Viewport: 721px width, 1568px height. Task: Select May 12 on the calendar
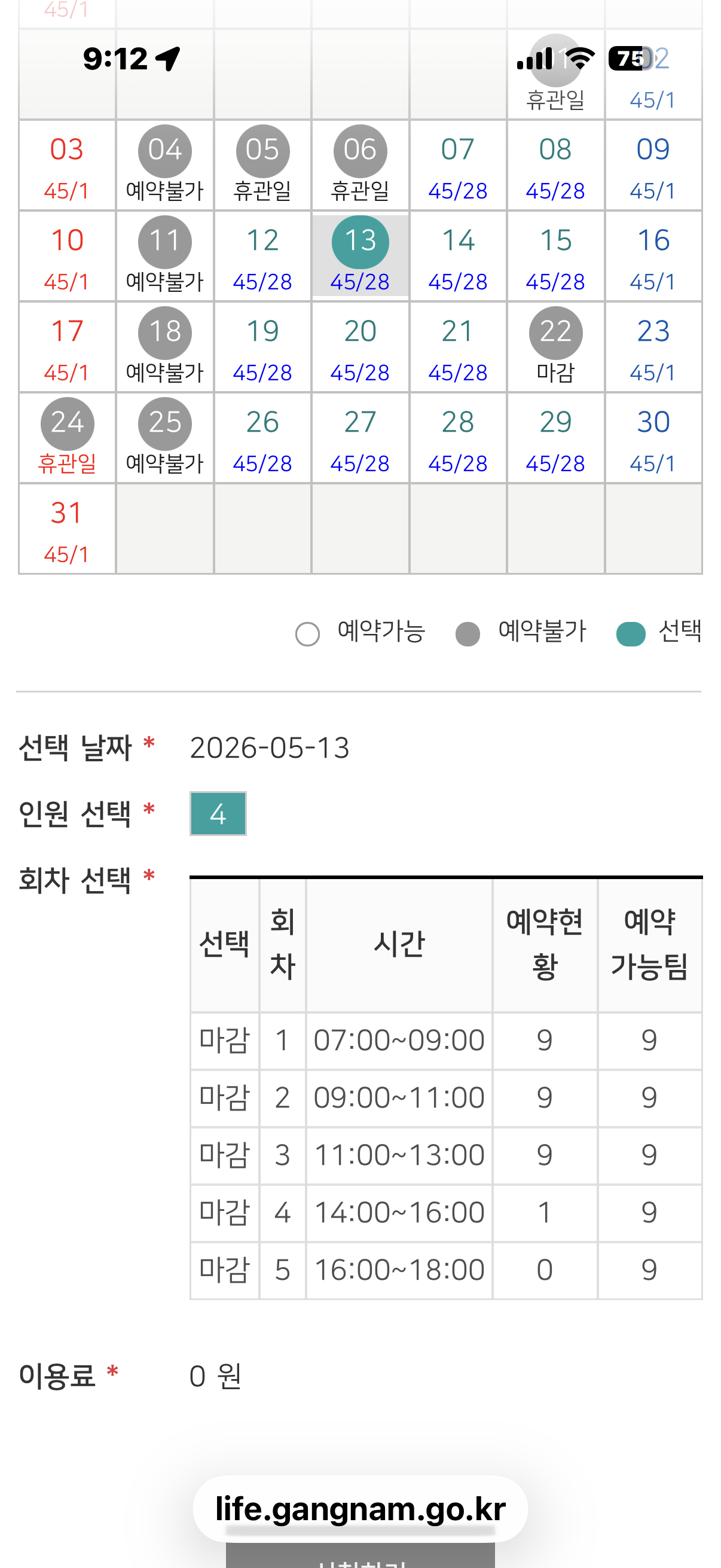point(262,257)
